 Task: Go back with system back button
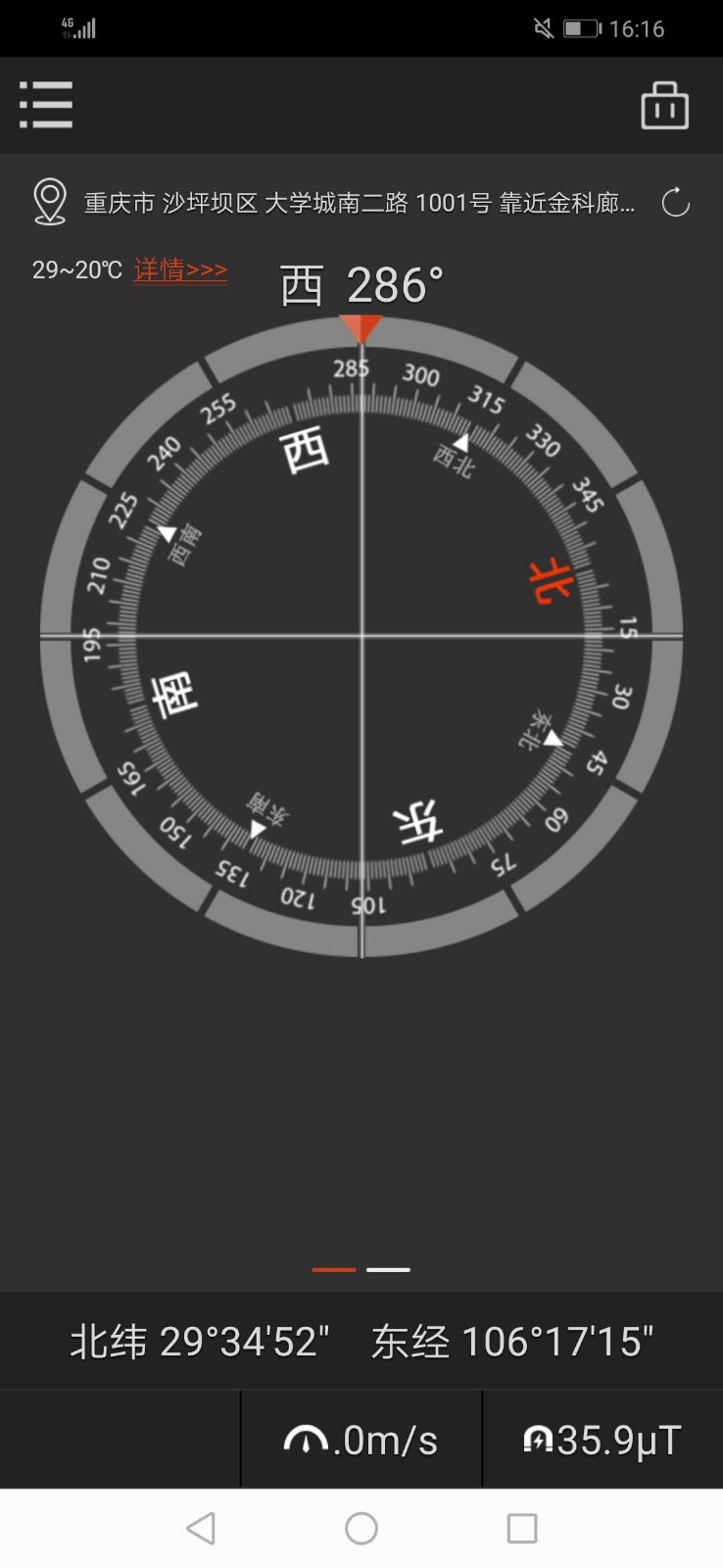[x=201, y=1528]
